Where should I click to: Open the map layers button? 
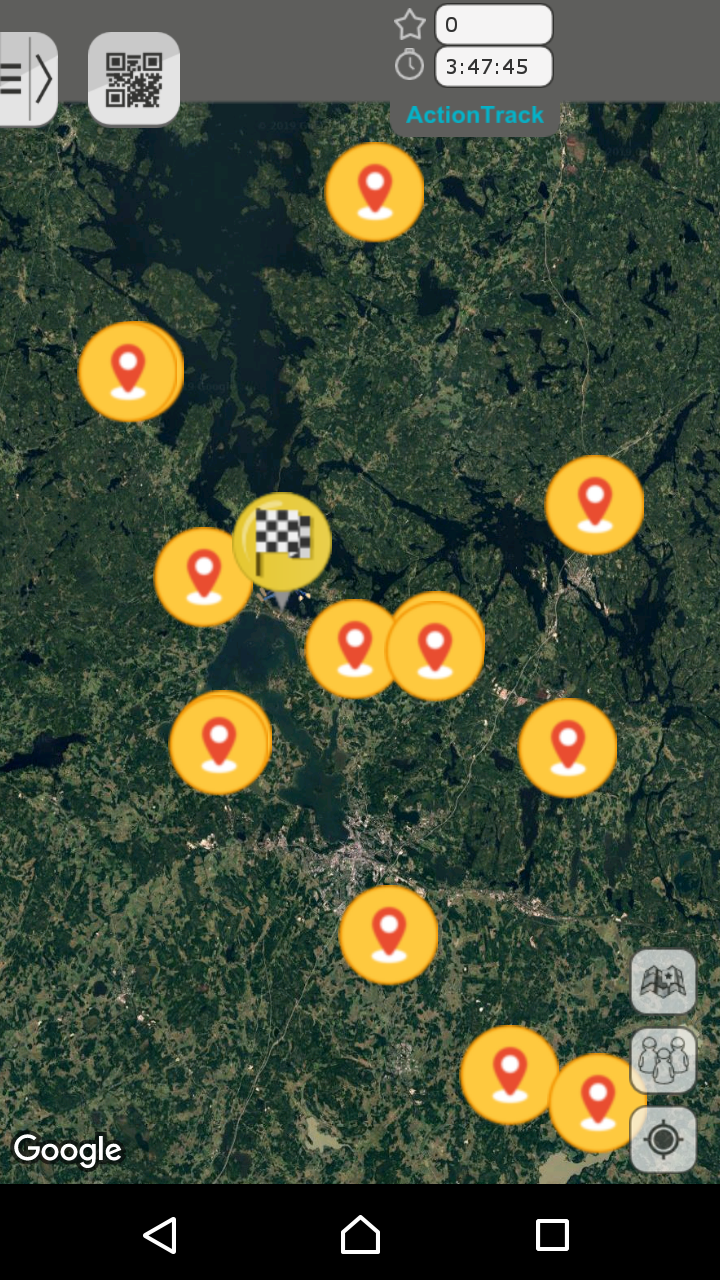tap(663, 981)
